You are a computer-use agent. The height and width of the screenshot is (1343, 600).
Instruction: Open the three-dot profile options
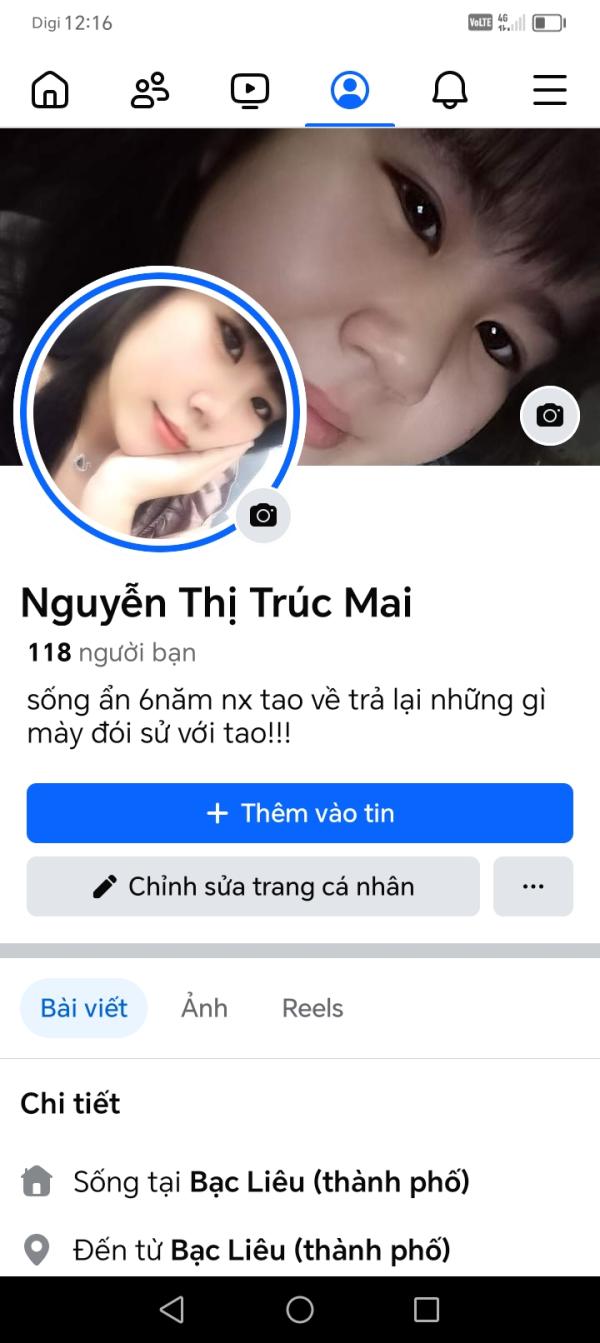[x=533, y=886]
